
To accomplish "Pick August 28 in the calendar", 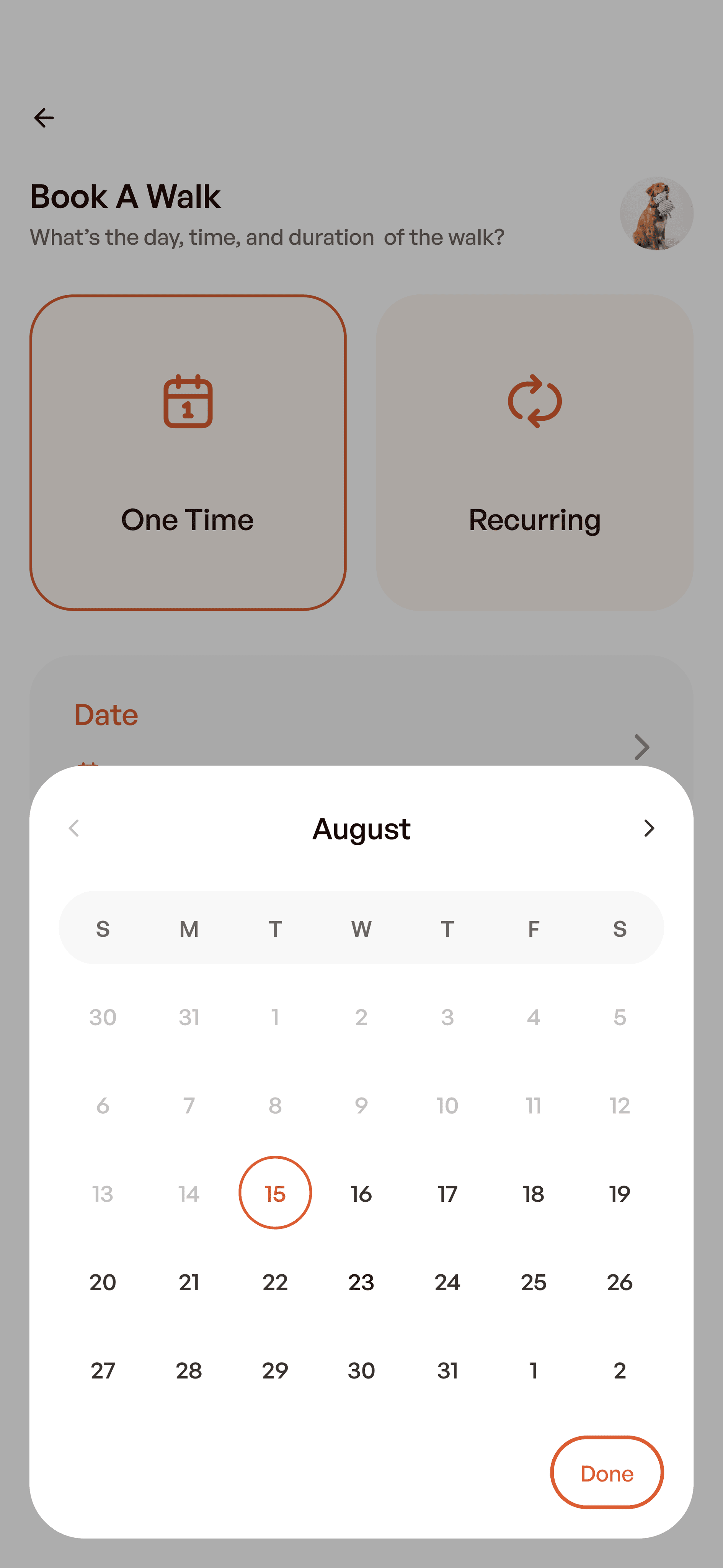I will [x=189, y=1370].
